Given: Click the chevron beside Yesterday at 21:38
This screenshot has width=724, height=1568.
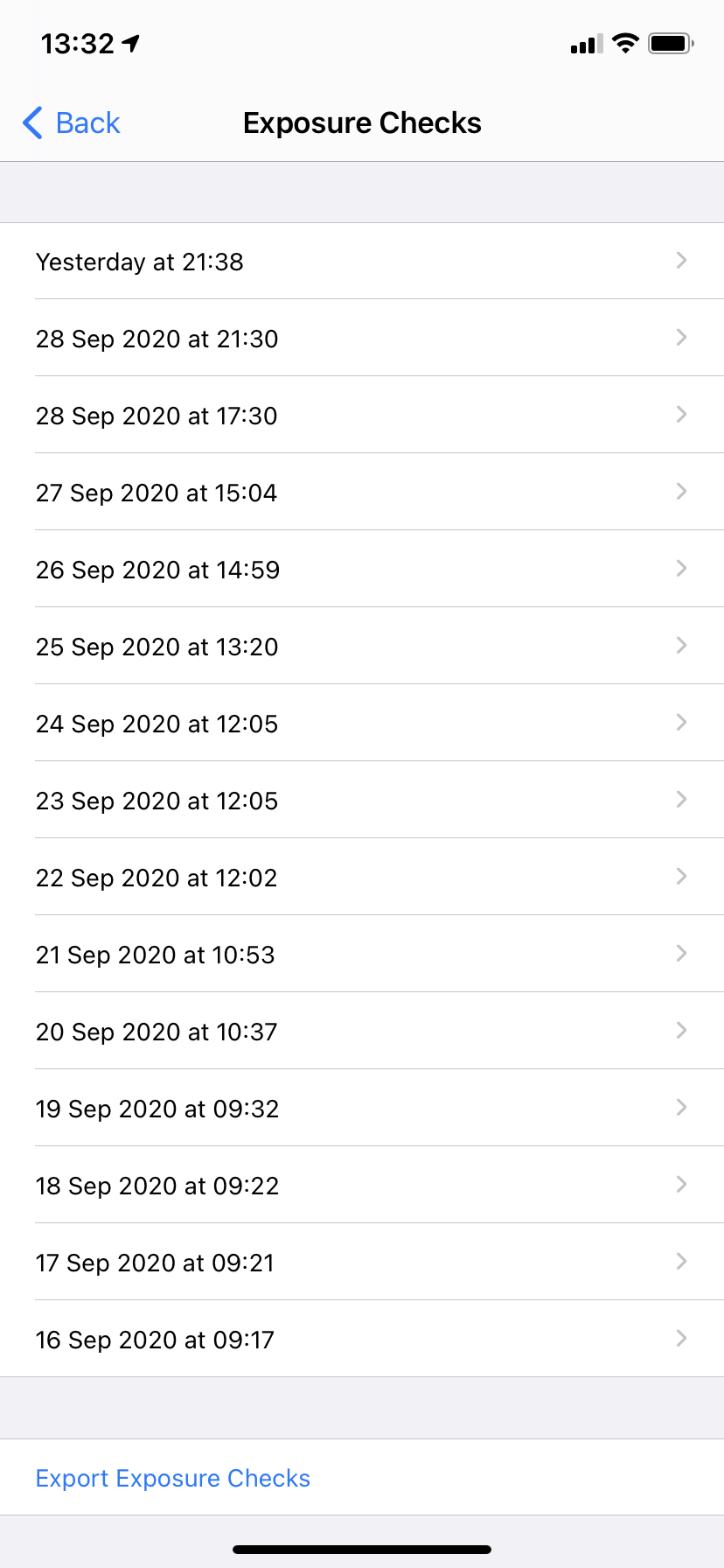Looking at the screenshot, I should [682, 261].
